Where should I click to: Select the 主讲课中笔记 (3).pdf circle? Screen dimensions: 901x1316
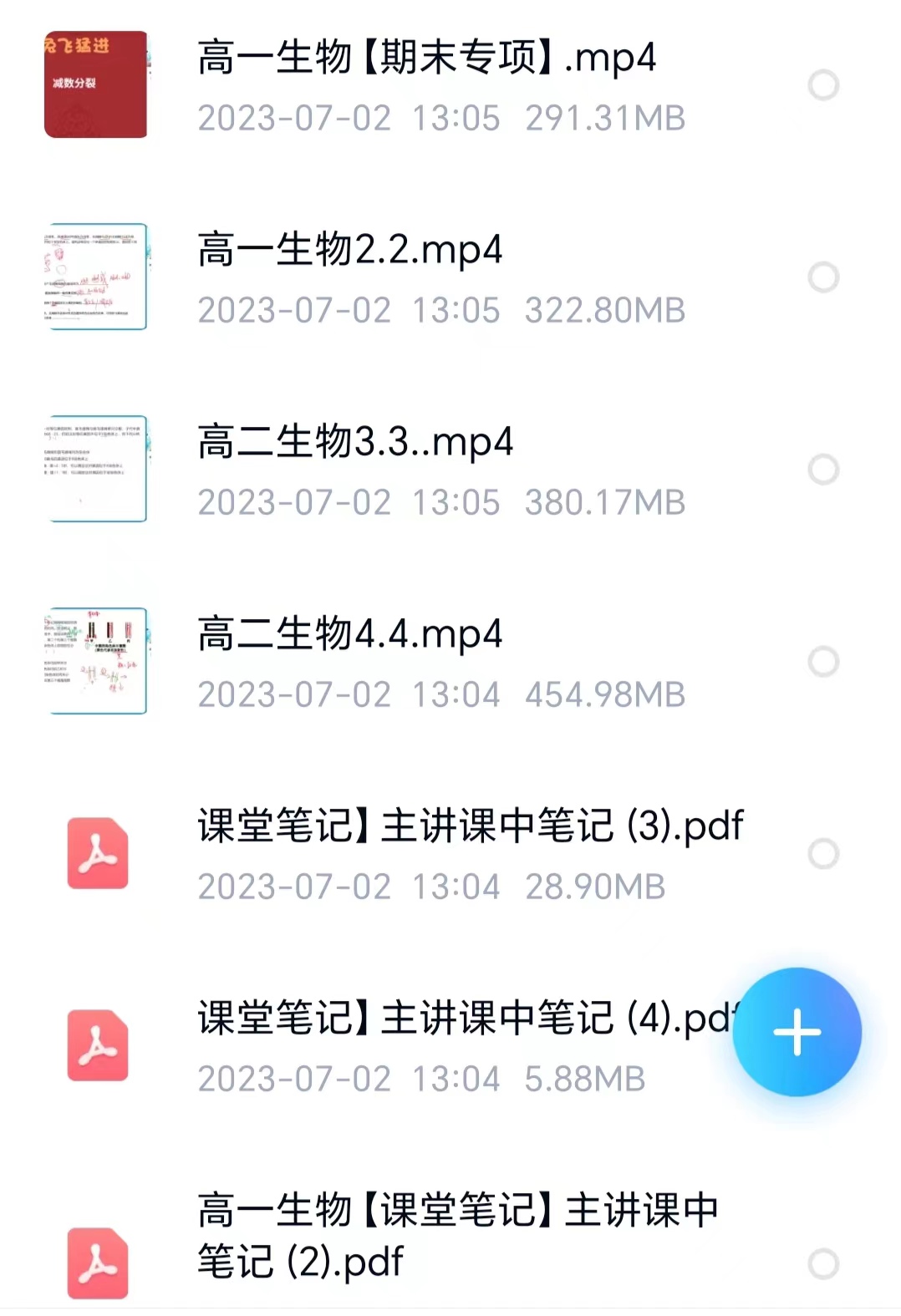tap(823, 854)
